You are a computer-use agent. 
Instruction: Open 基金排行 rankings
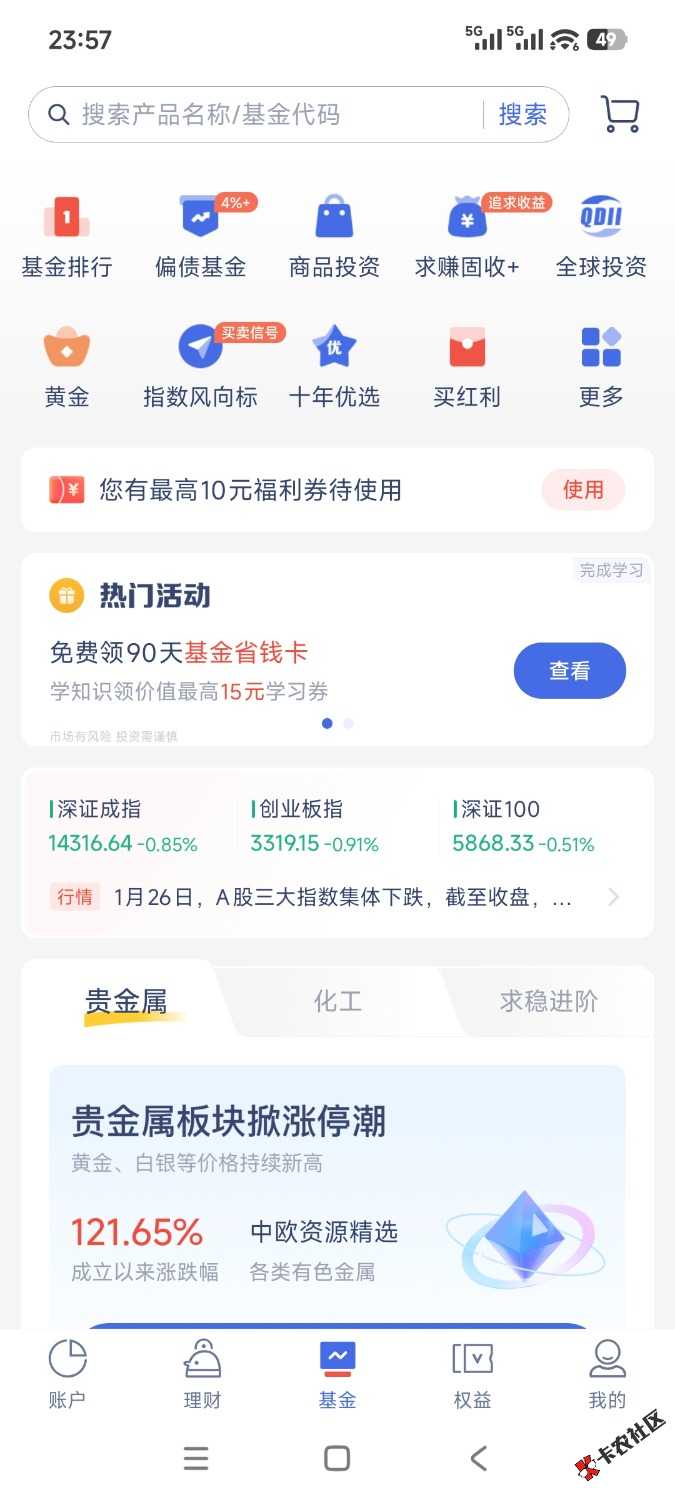click(67, 237)
